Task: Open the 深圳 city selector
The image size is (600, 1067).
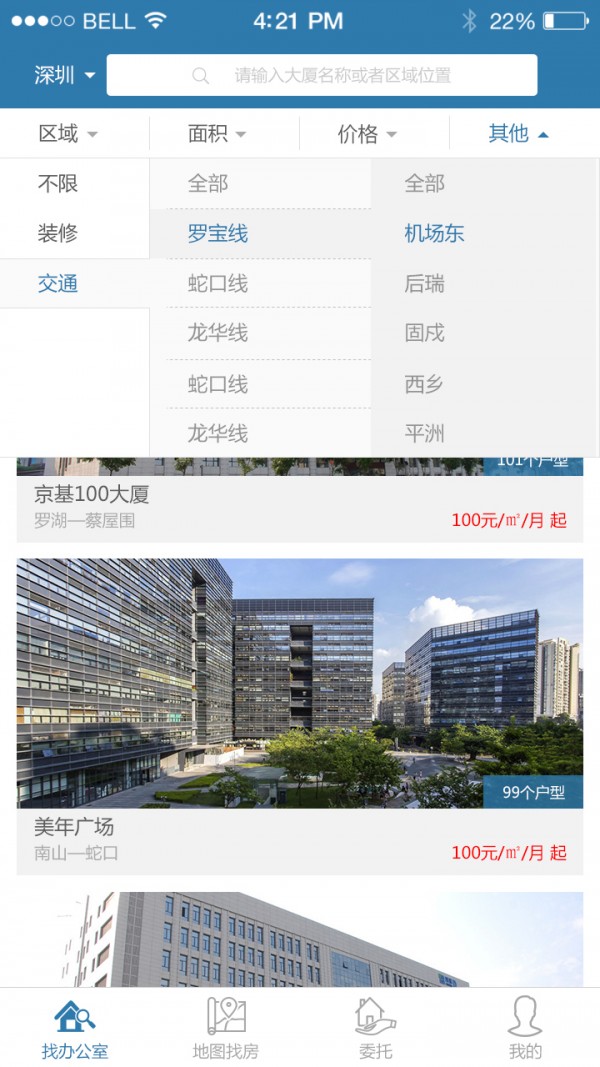Action: tap(65, 76)
